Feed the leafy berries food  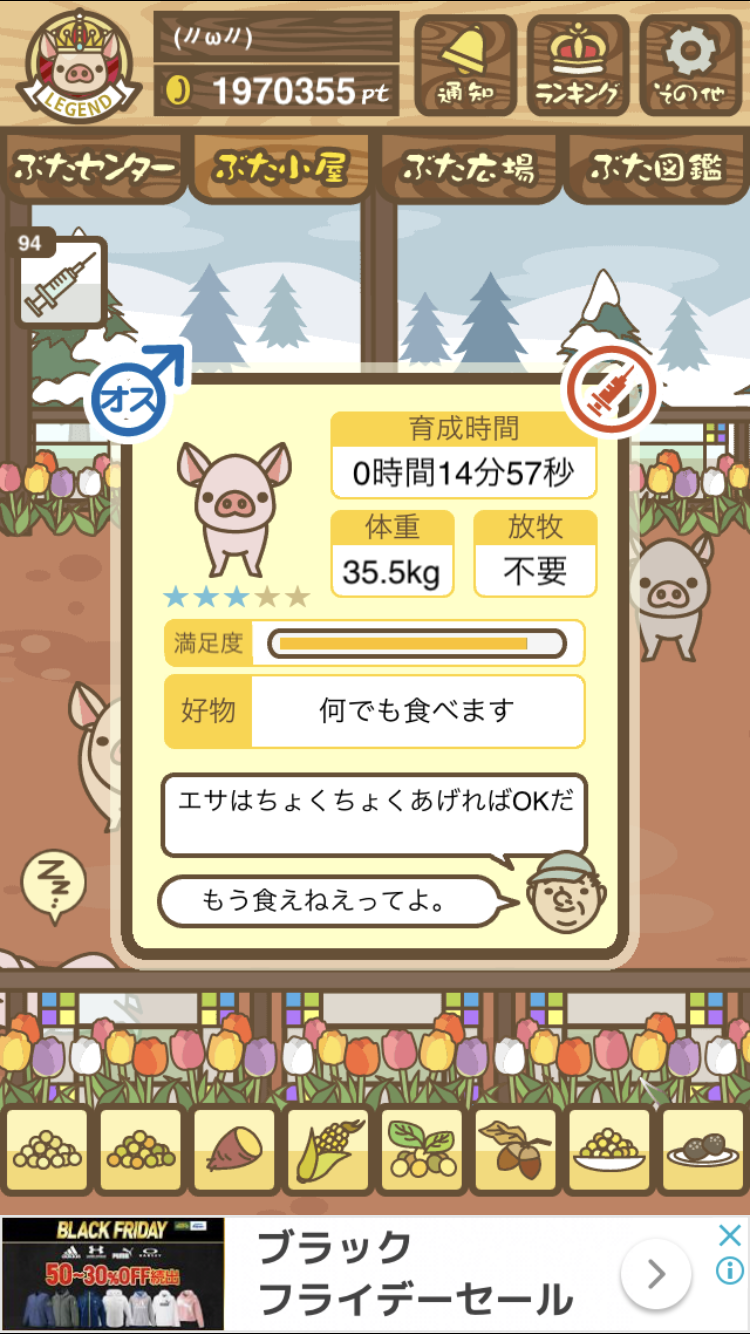click(x=421, y=1150)
